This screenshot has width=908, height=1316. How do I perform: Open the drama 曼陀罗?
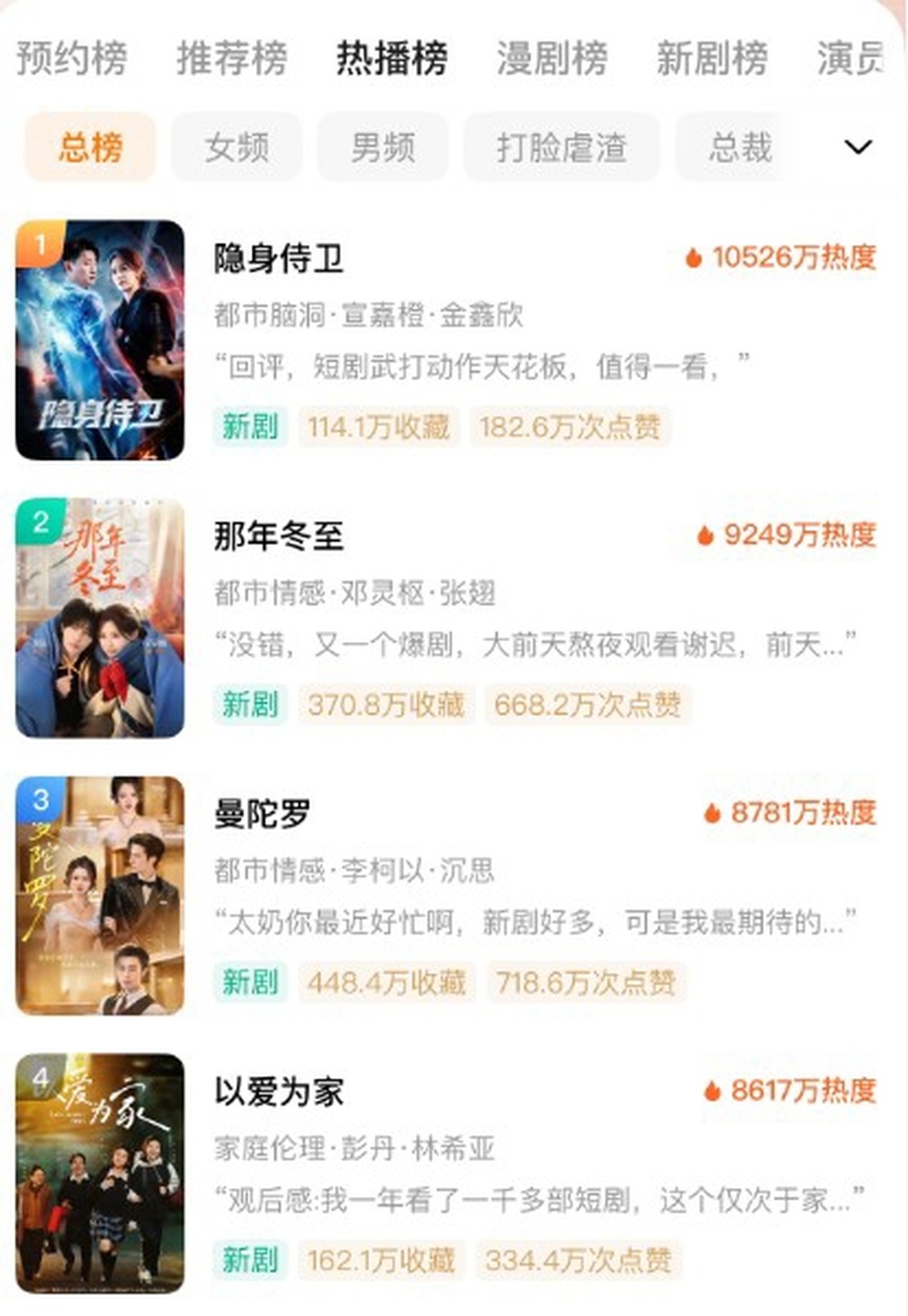point(262,815)
